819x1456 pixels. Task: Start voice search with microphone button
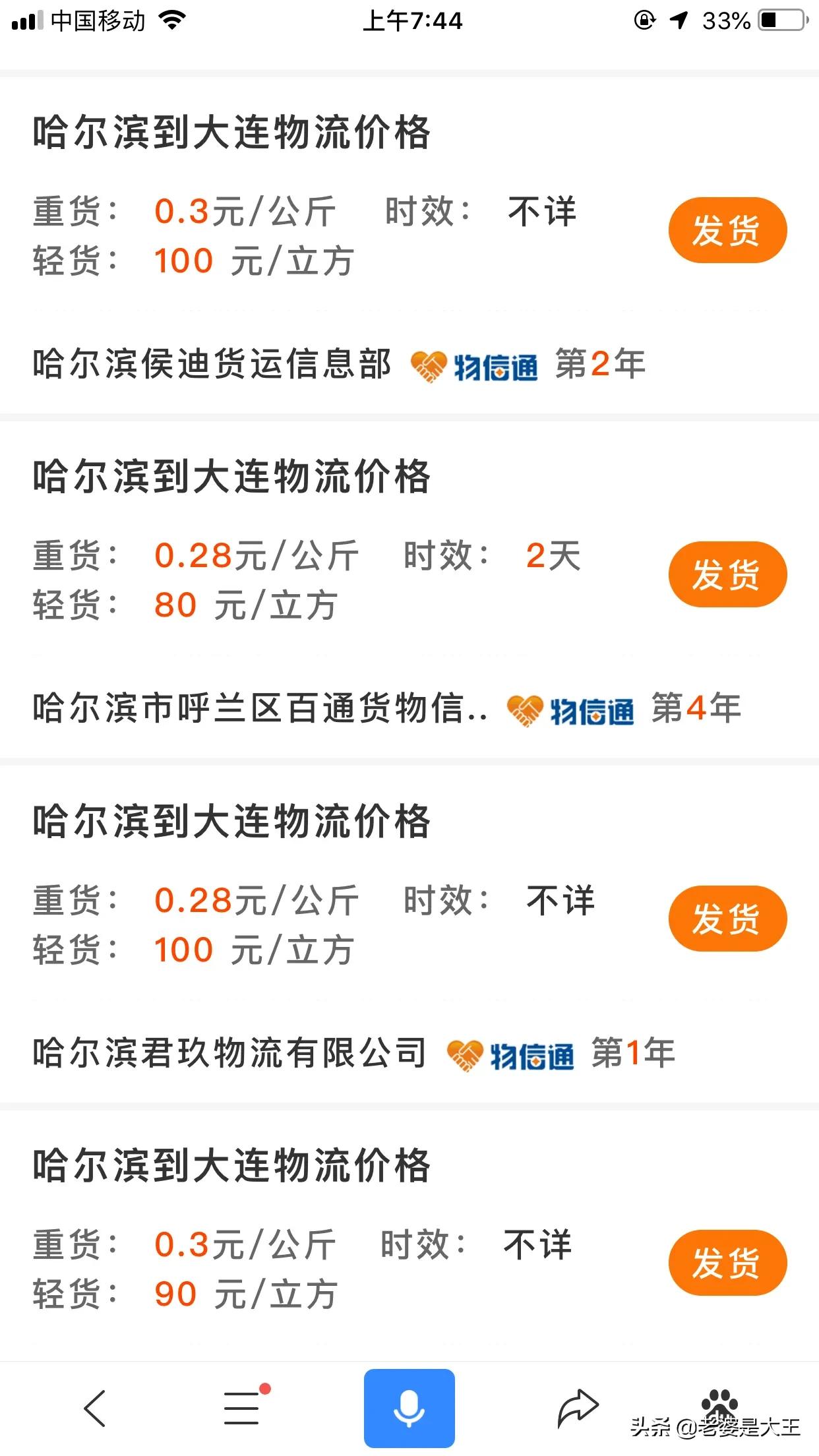tap(409, 1407)
